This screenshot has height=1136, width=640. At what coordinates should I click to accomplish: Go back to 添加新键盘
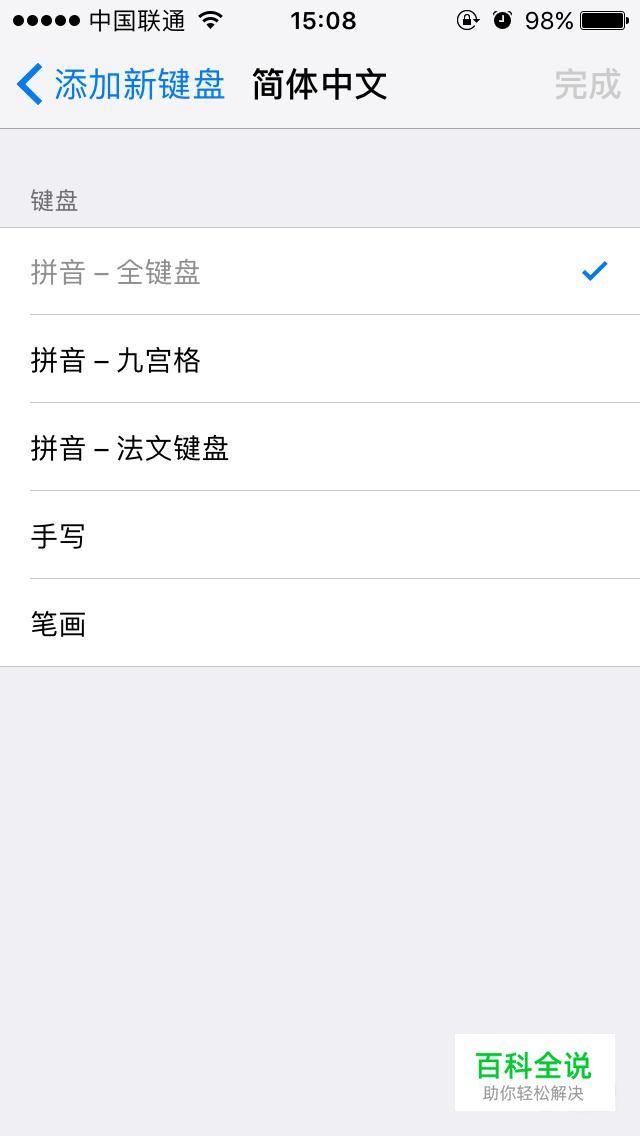[x=120, y=85]
